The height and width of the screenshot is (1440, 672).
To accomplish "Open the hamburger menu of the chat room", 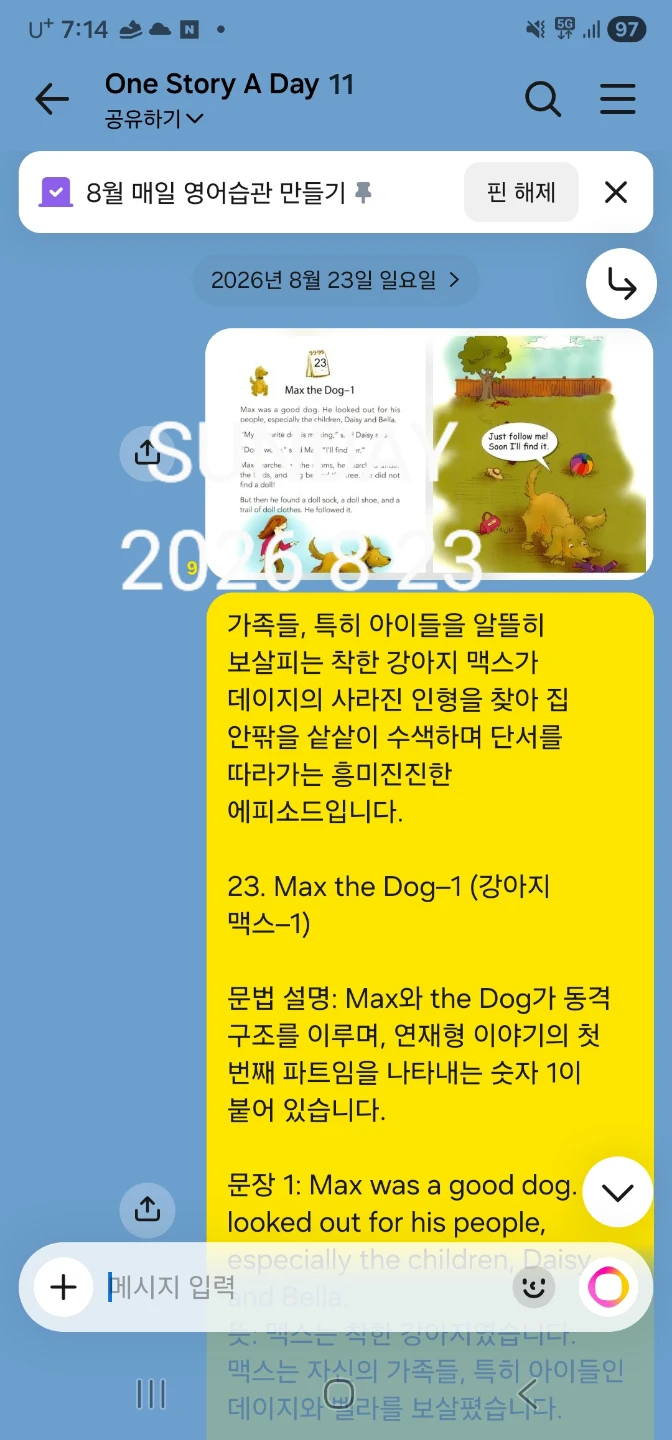I will click(x=617, y=99).
